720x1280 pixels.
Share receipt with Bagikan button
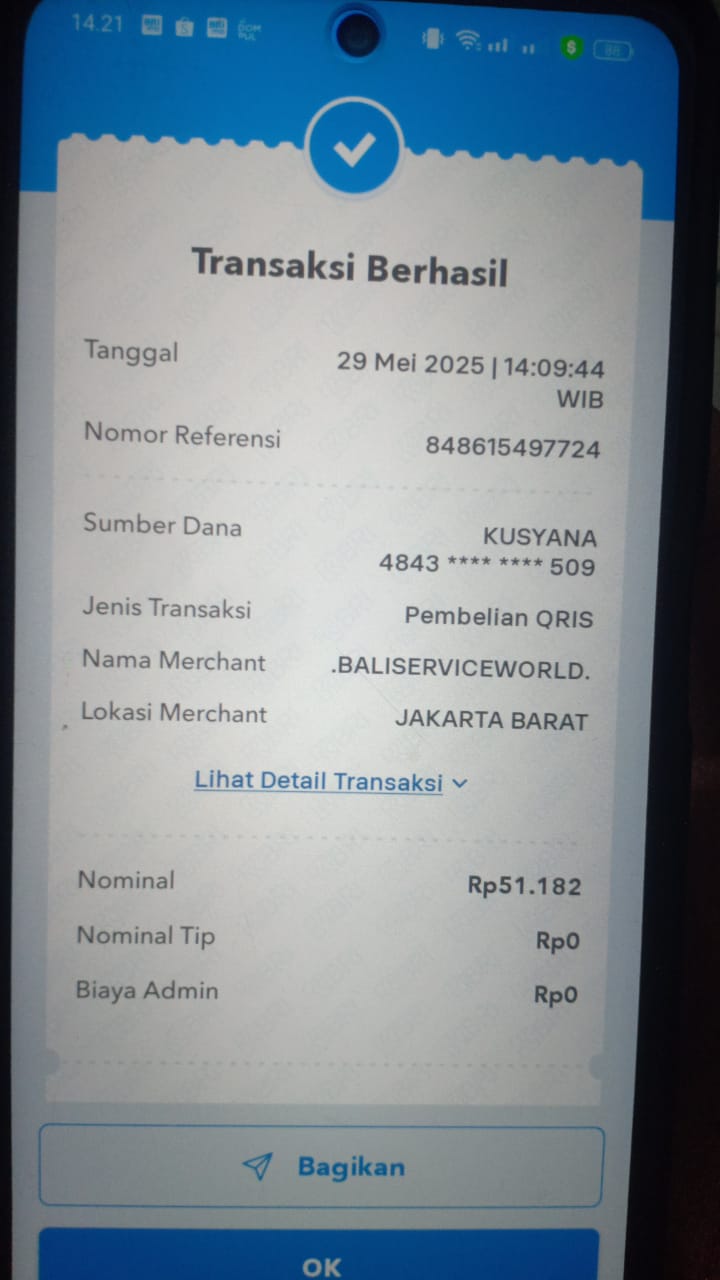click(x=322, y=1166)
